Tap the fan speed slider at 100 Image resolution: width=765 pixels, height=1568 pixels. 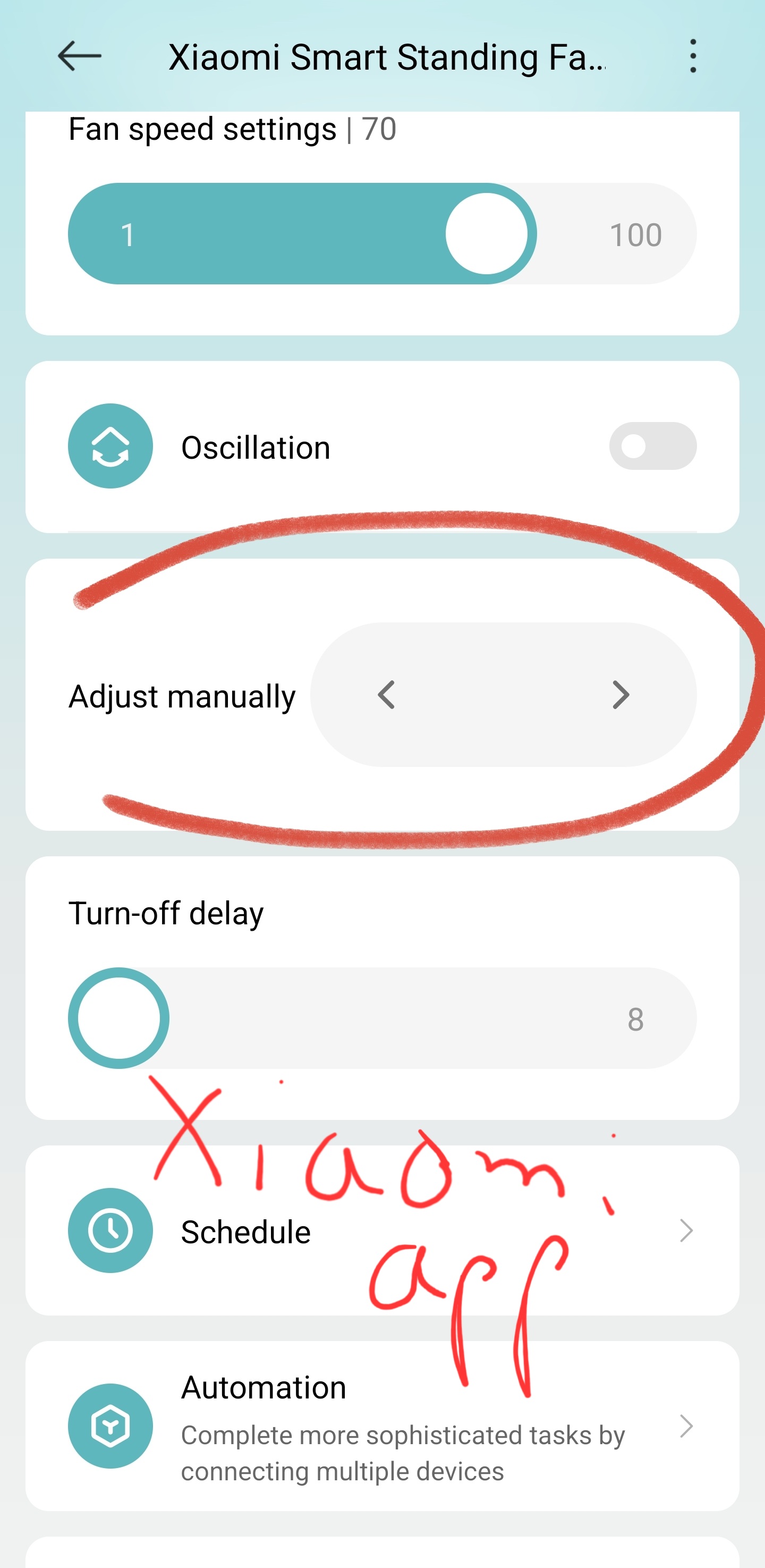(x=635, y=234)
